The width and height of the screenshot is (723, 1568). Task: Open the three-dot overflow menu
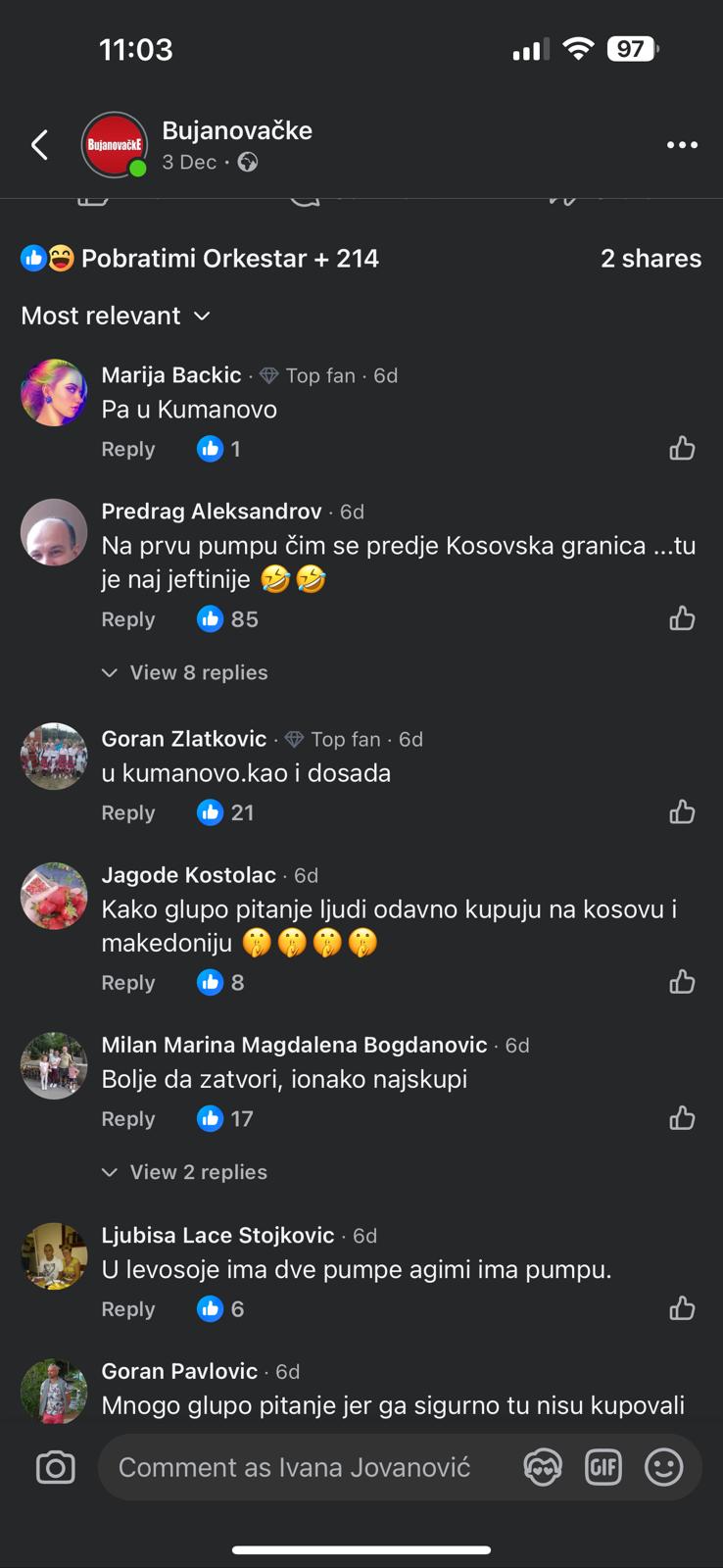tap(682, 145)
